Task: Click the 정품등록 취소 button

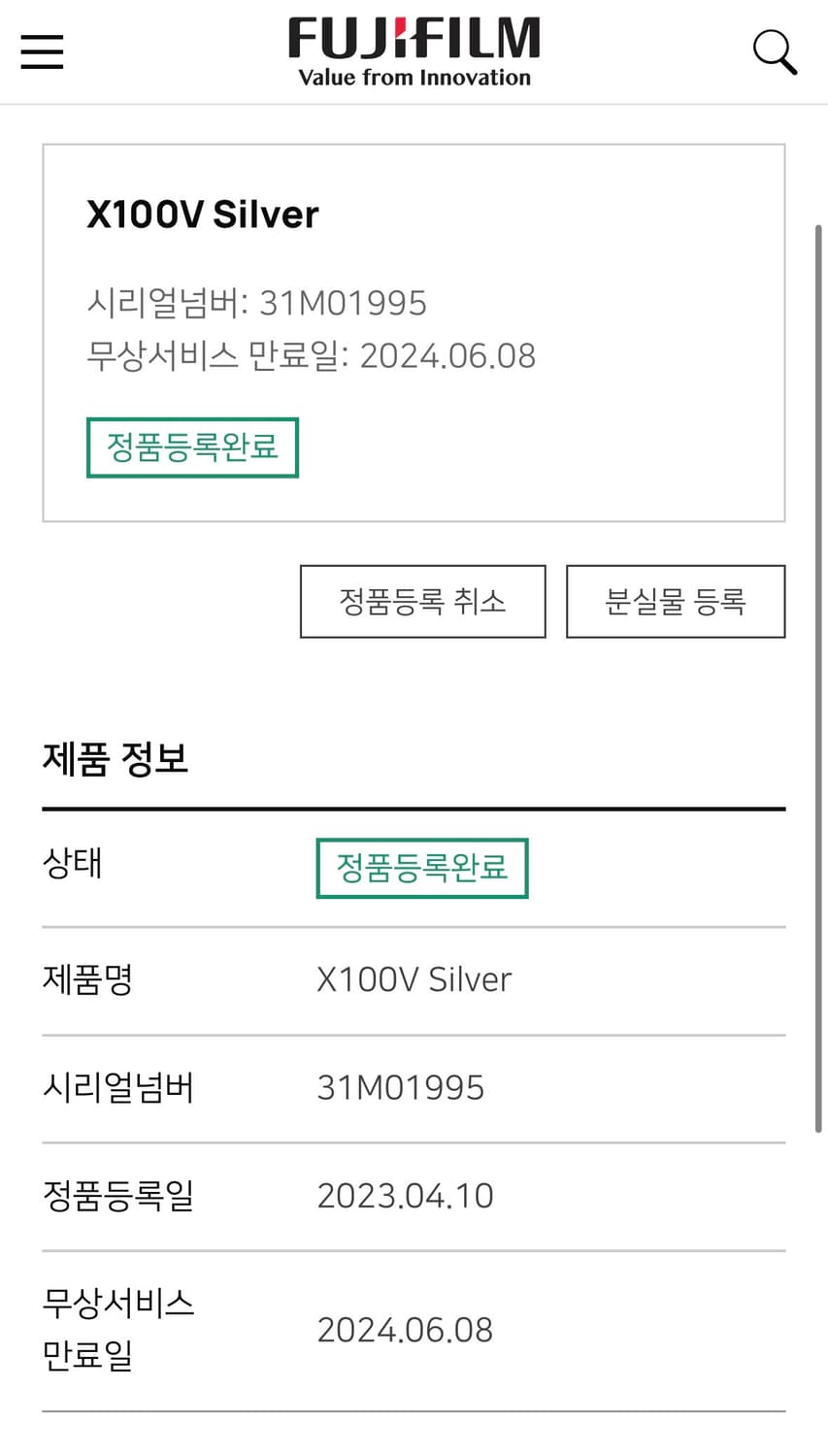Action: (422, 601)
